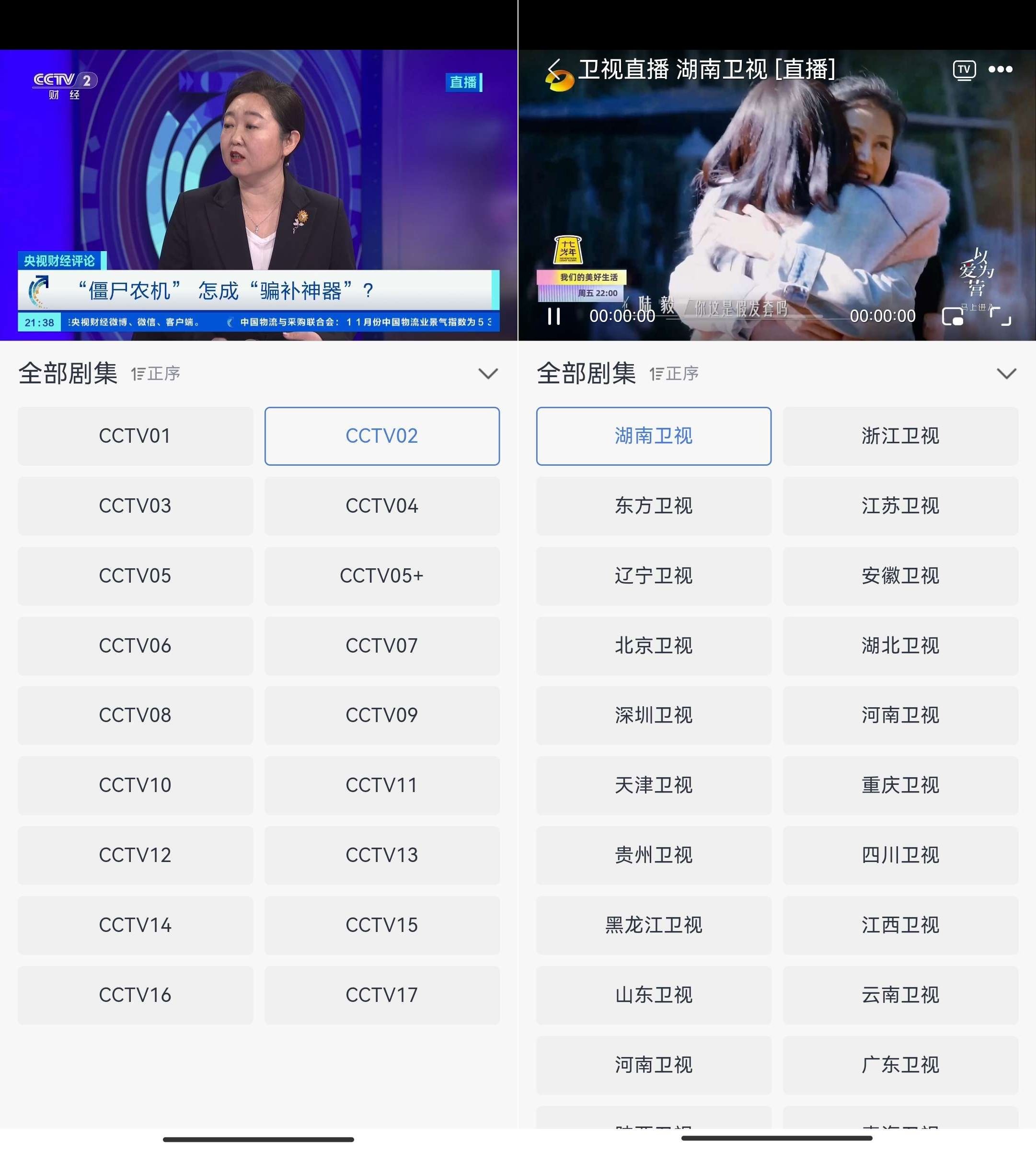Play 深圳卫视 channel
The width and height of the screenshot is (1036, 1150).
click(x=654, y=715)
